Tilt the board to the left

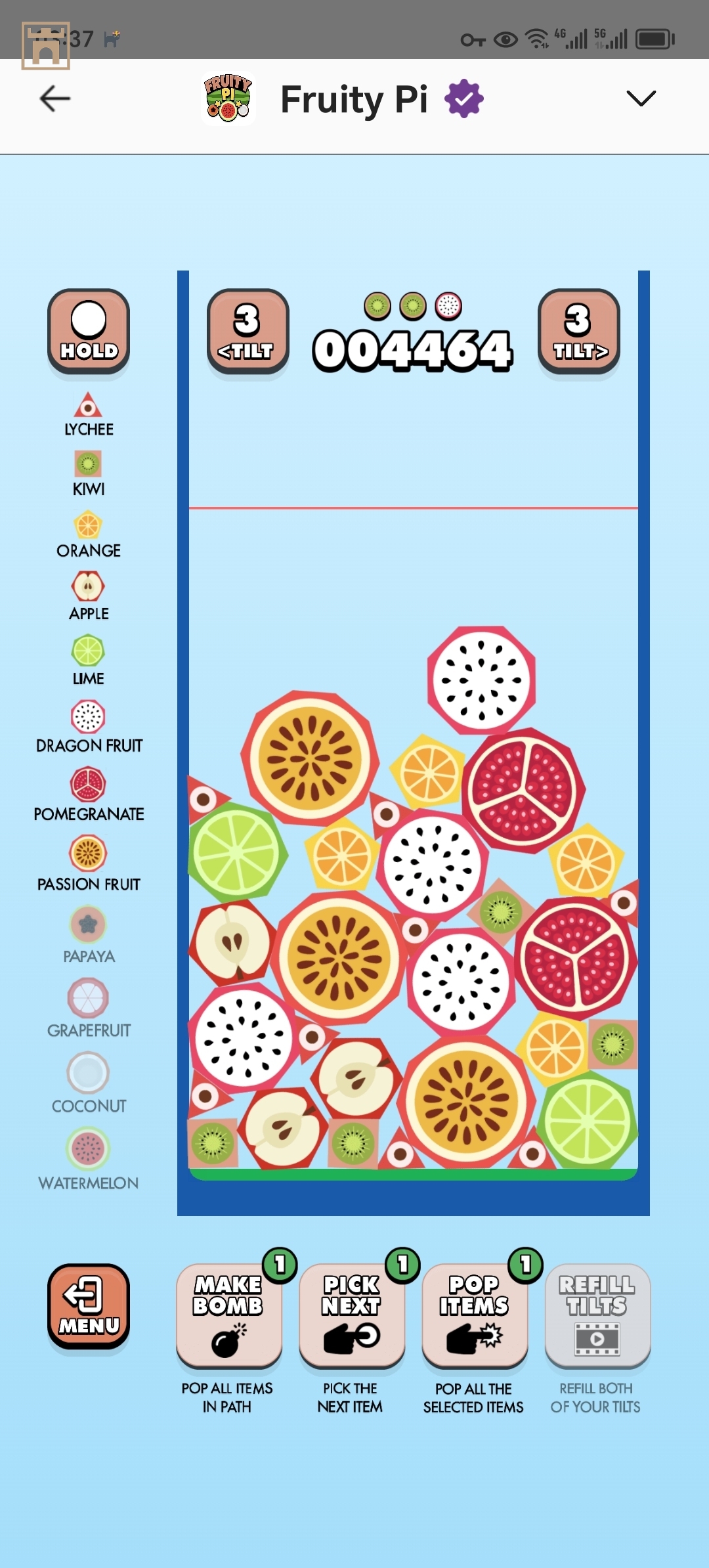click(x=248, y=331)
